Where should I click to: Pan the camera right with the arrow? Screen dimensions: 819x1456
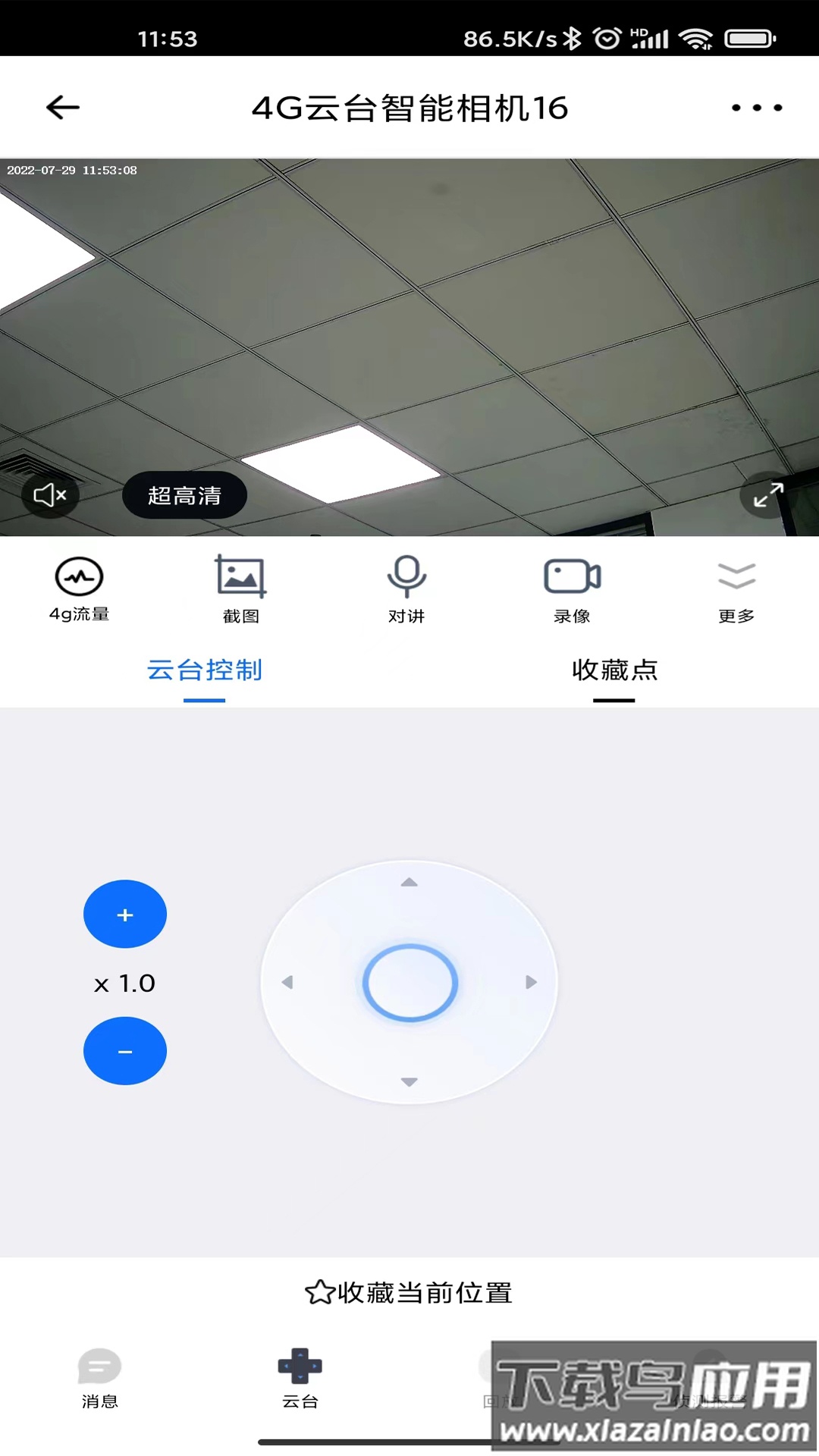coord(532,982)
